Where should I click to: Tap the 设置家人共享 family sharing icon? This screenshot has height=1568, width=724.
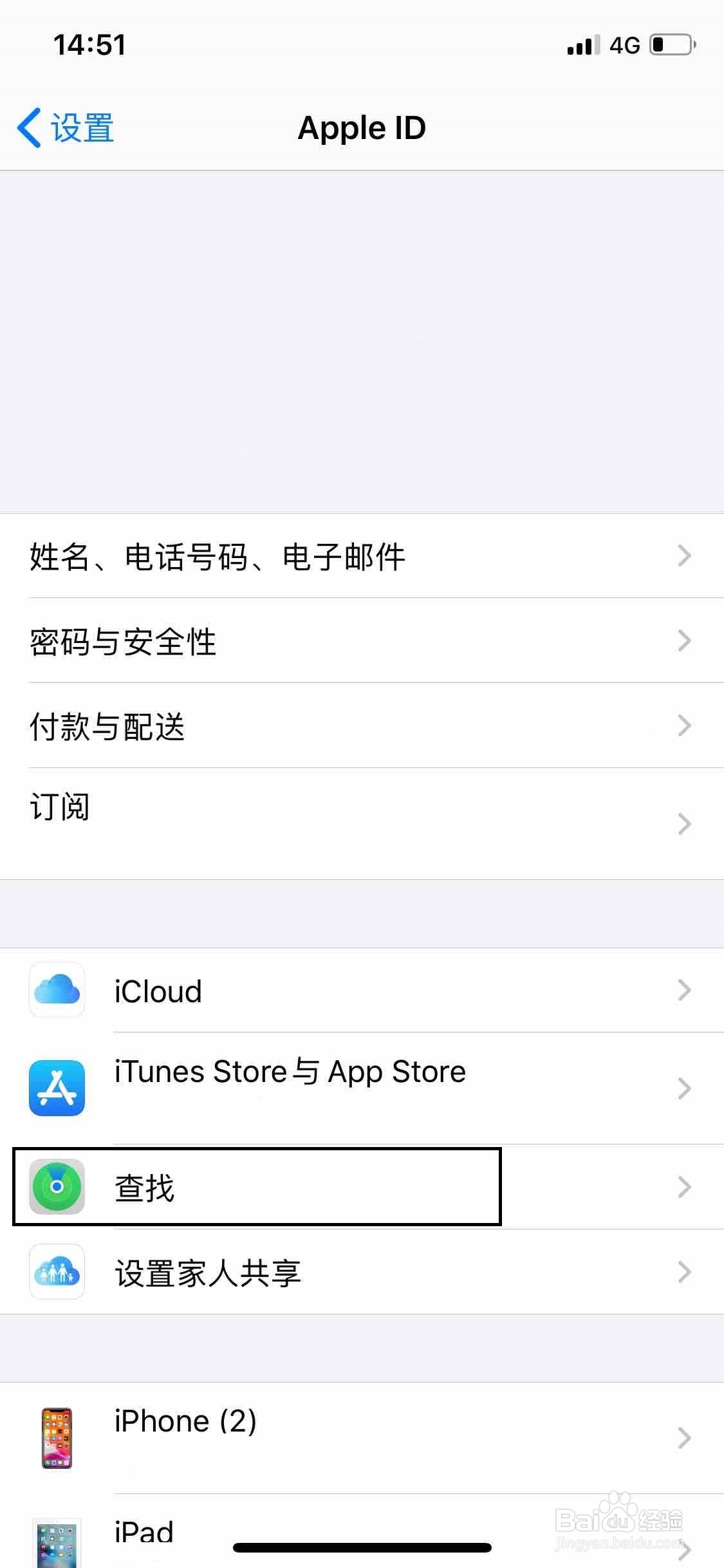(x=57, y=1271)
